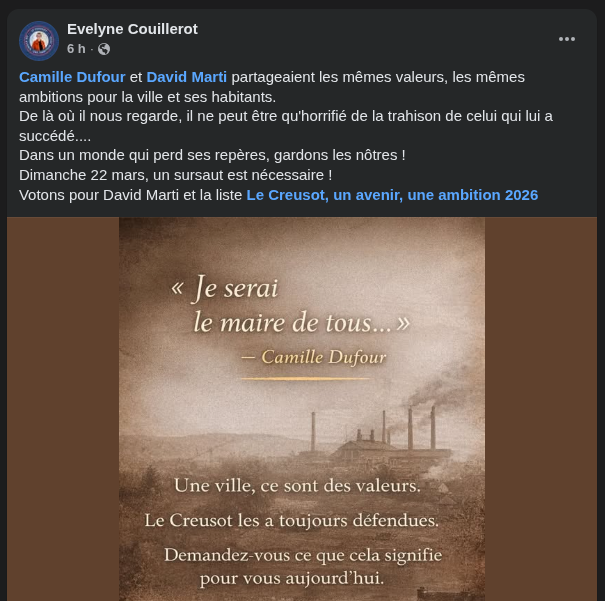Open the tagged Camille Dufour link
605x601 pixels.
coord(72,77)
